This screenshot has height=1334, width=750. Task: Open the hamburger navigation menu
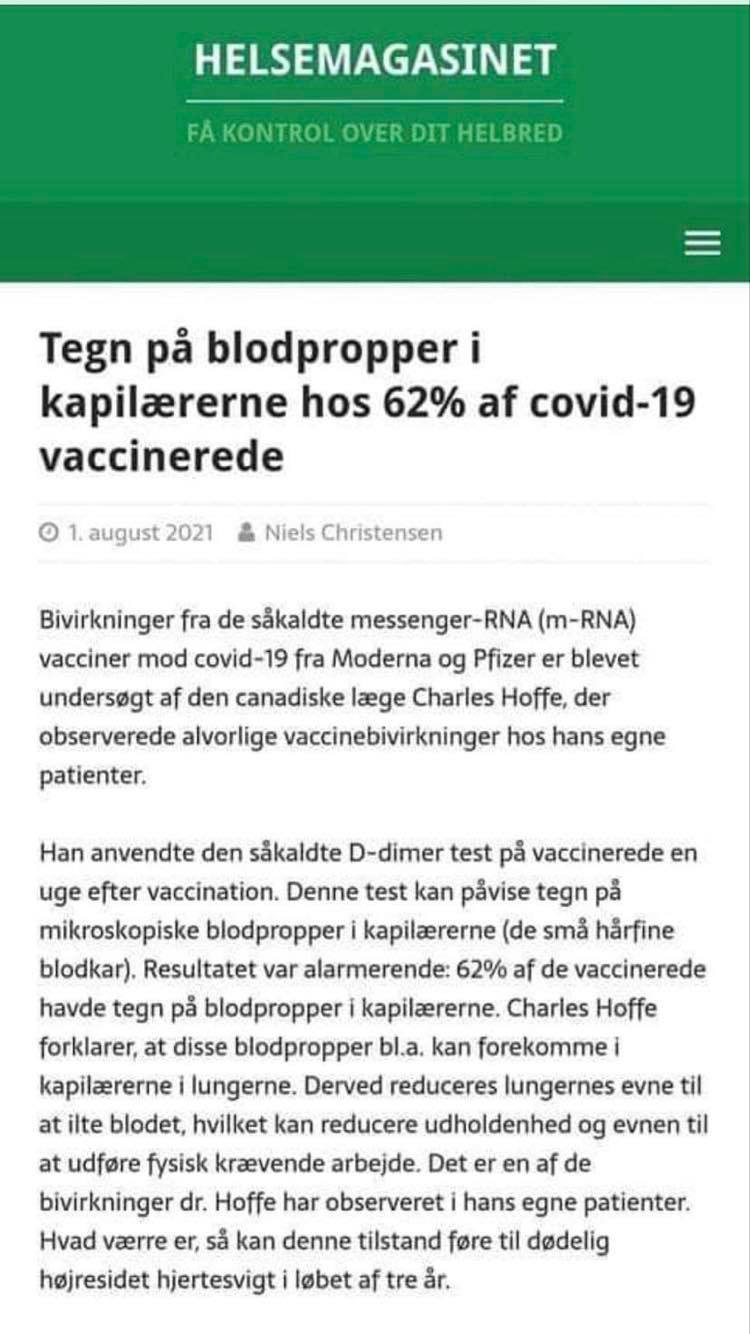702,243
